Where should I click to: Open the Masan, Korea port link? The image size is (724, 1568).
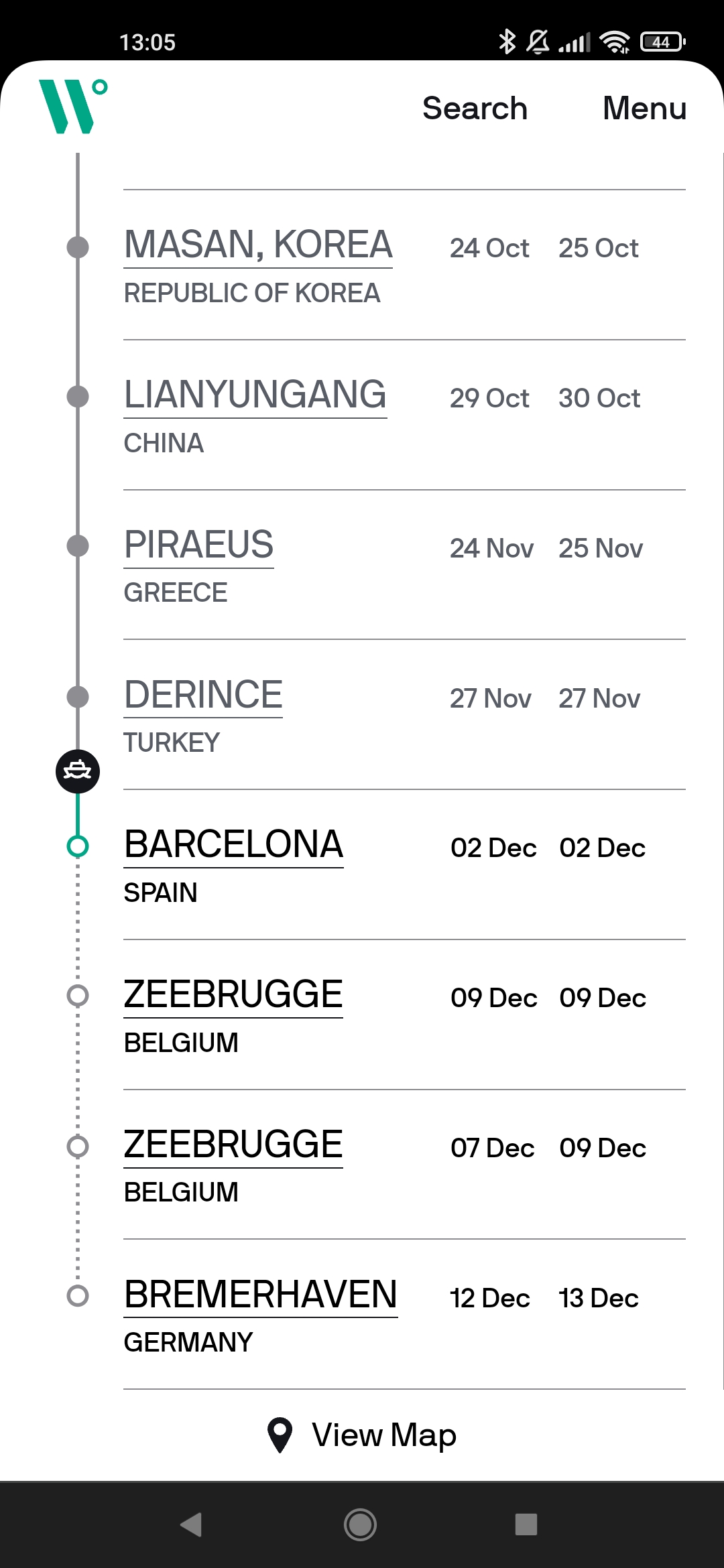click(x=258, y=245)
